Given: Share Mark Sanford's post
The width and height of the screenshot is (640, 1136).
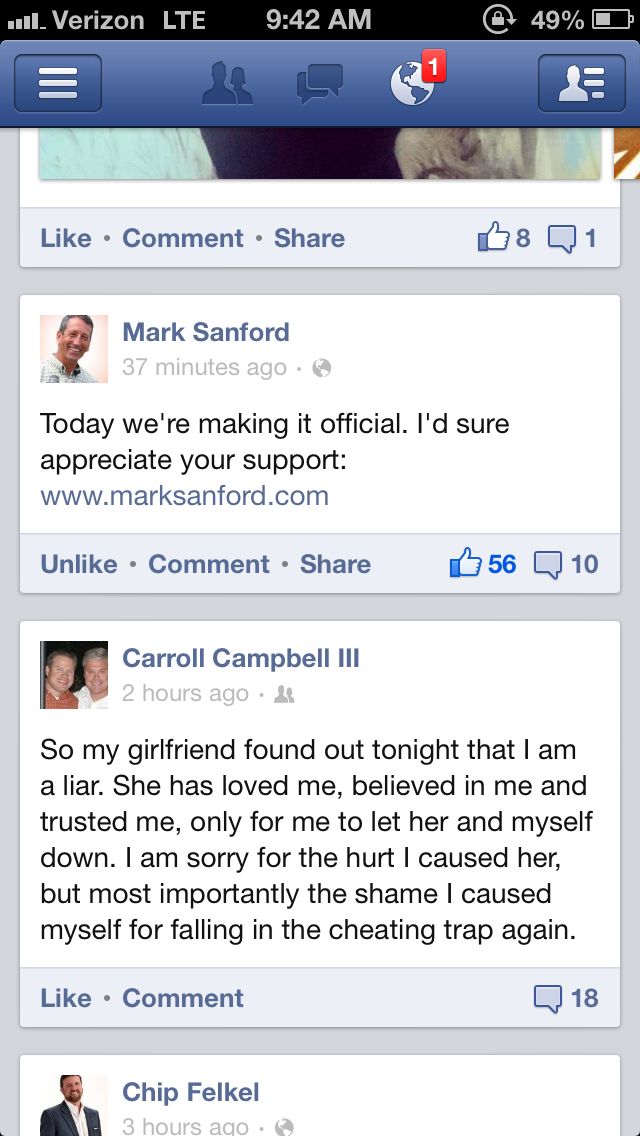Looking at the screenshot, I should point(335,564).
